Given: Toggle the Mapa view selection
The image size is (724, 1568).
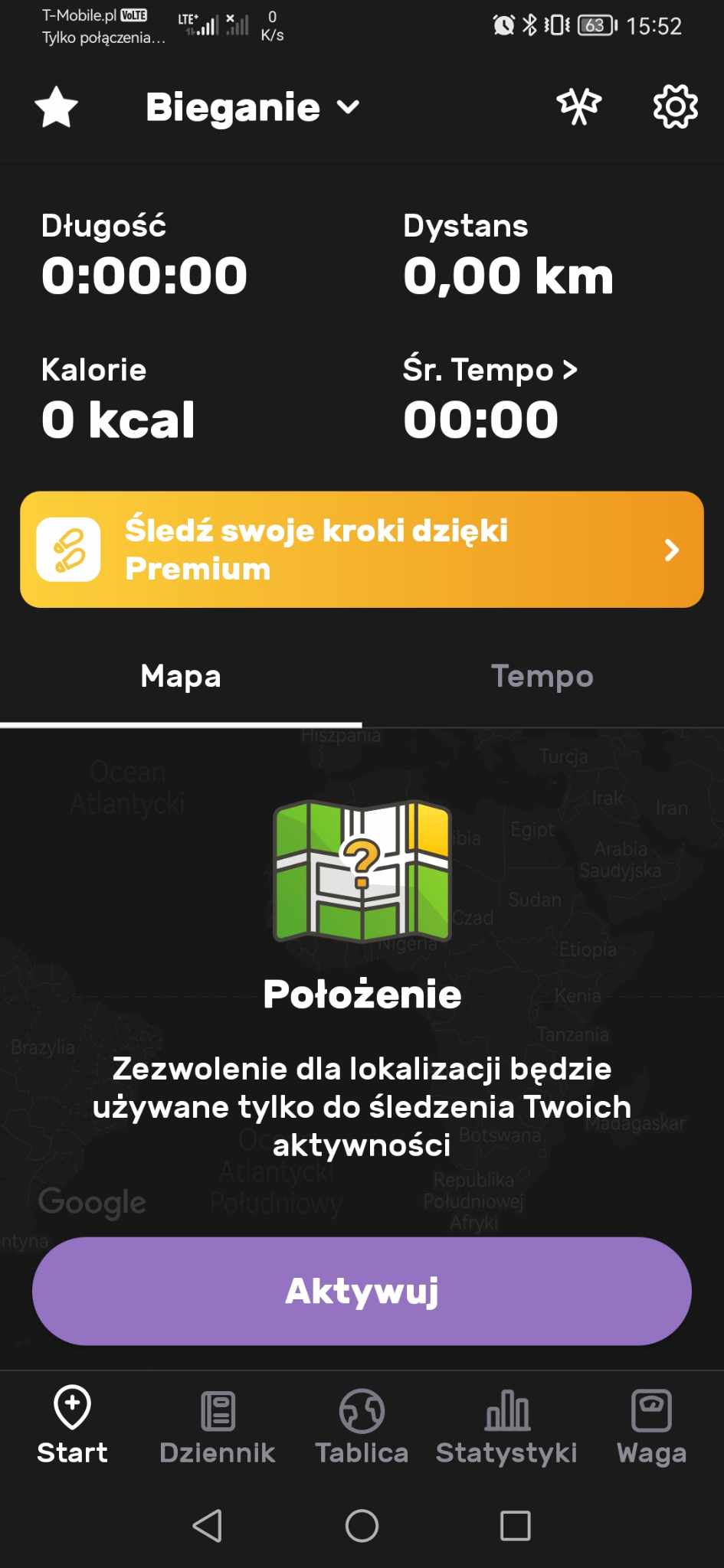Looking at the screenshot, I should coord(180,677).
